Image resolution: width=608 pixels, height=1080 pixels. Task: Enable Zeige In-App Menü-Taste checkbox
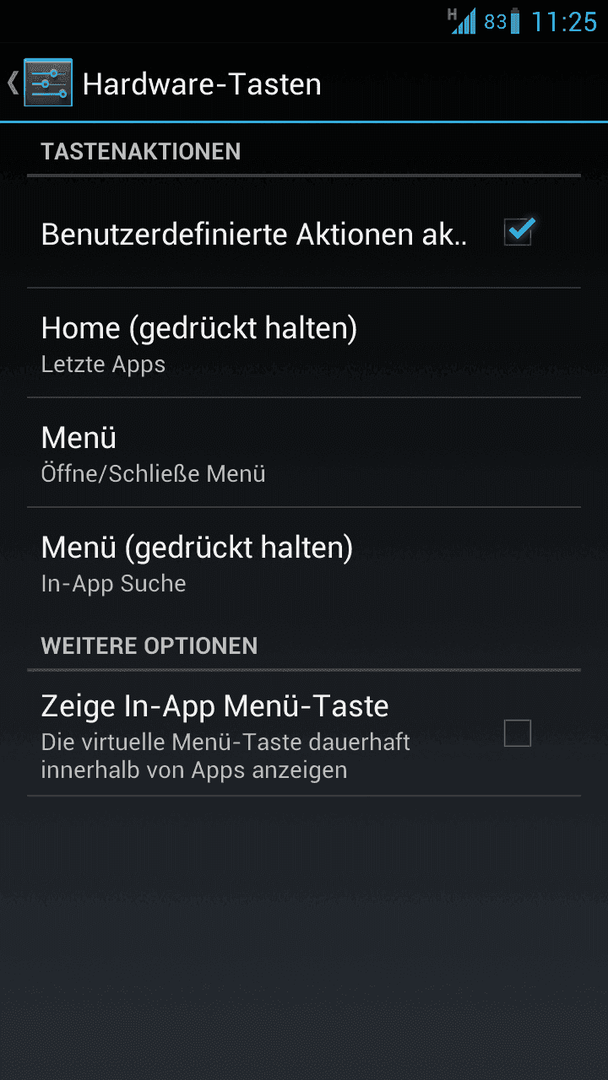pos(517,734)
